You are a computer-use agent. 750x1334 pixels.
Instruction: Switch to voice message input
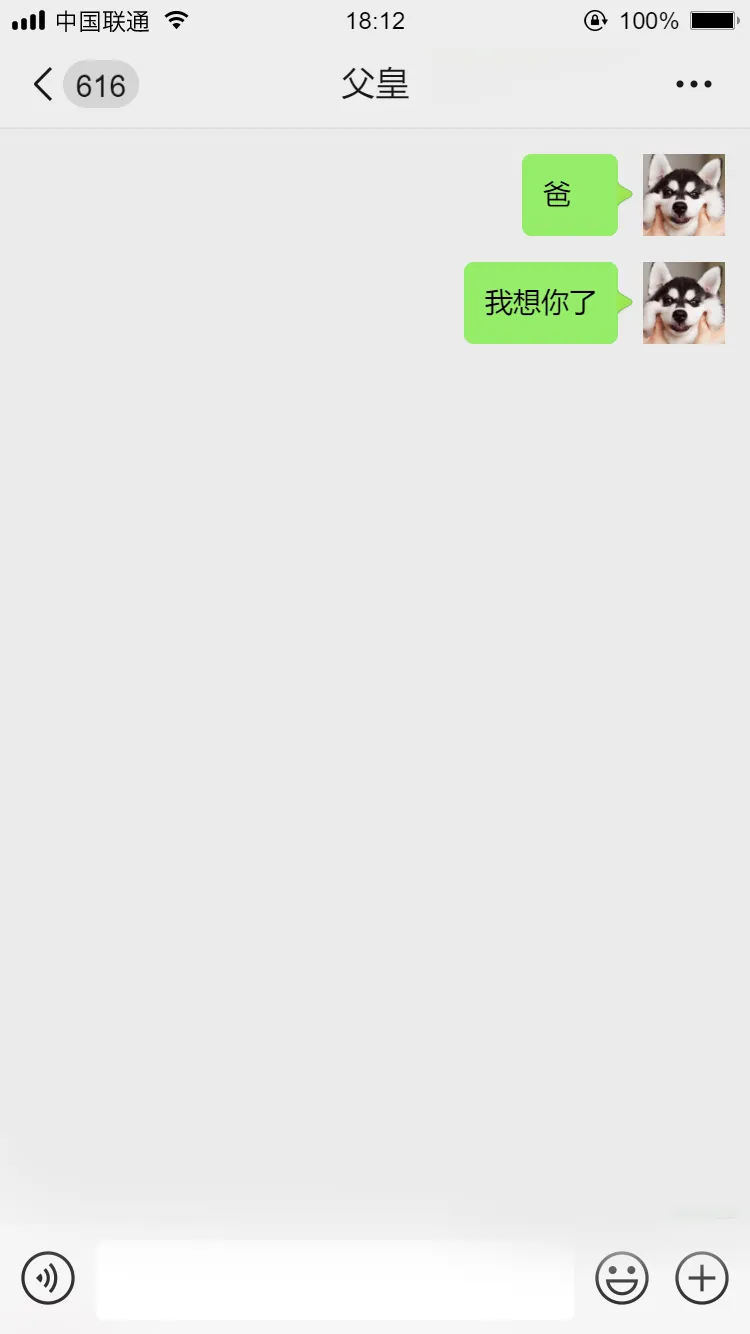pos(48,1278)
